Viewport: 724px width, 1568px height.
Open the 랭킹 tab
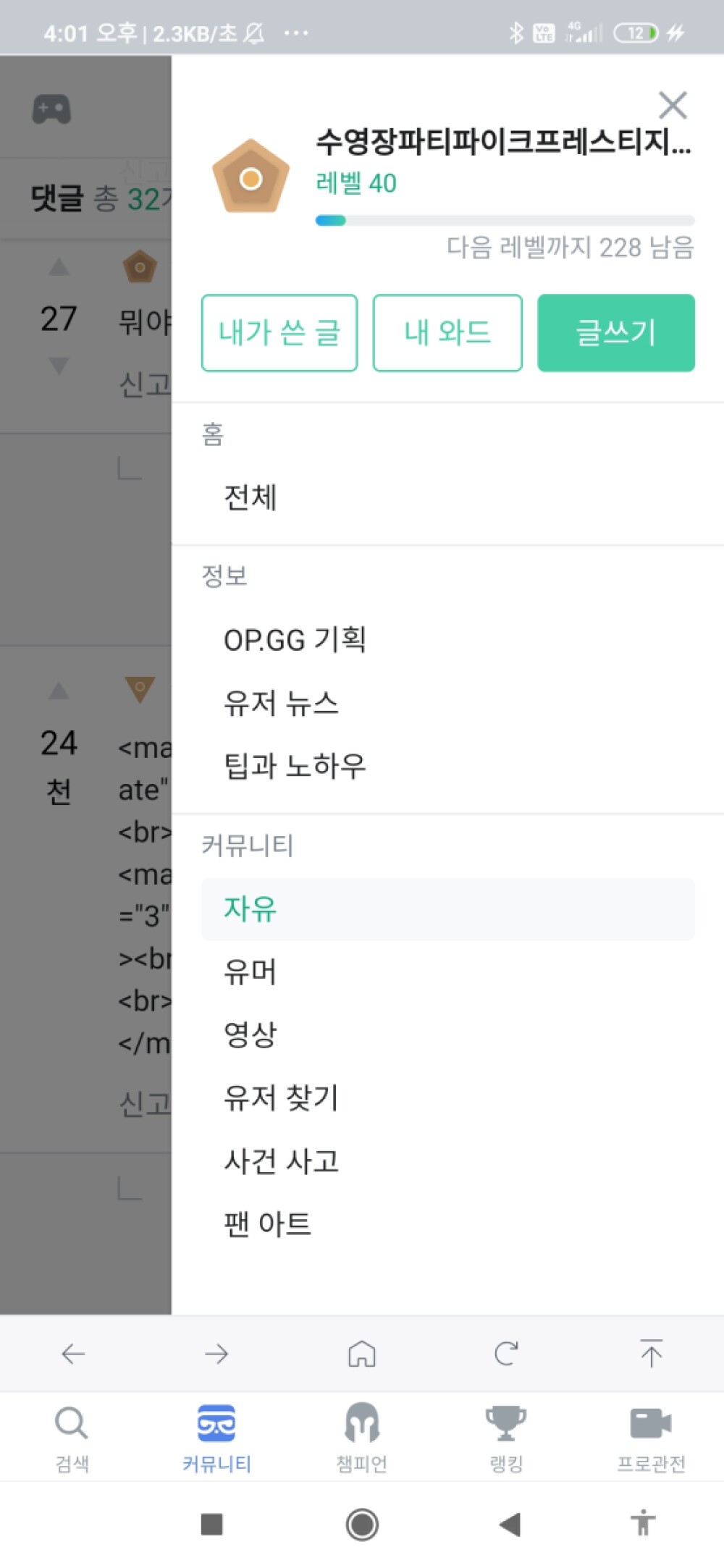pos(506,1438)
